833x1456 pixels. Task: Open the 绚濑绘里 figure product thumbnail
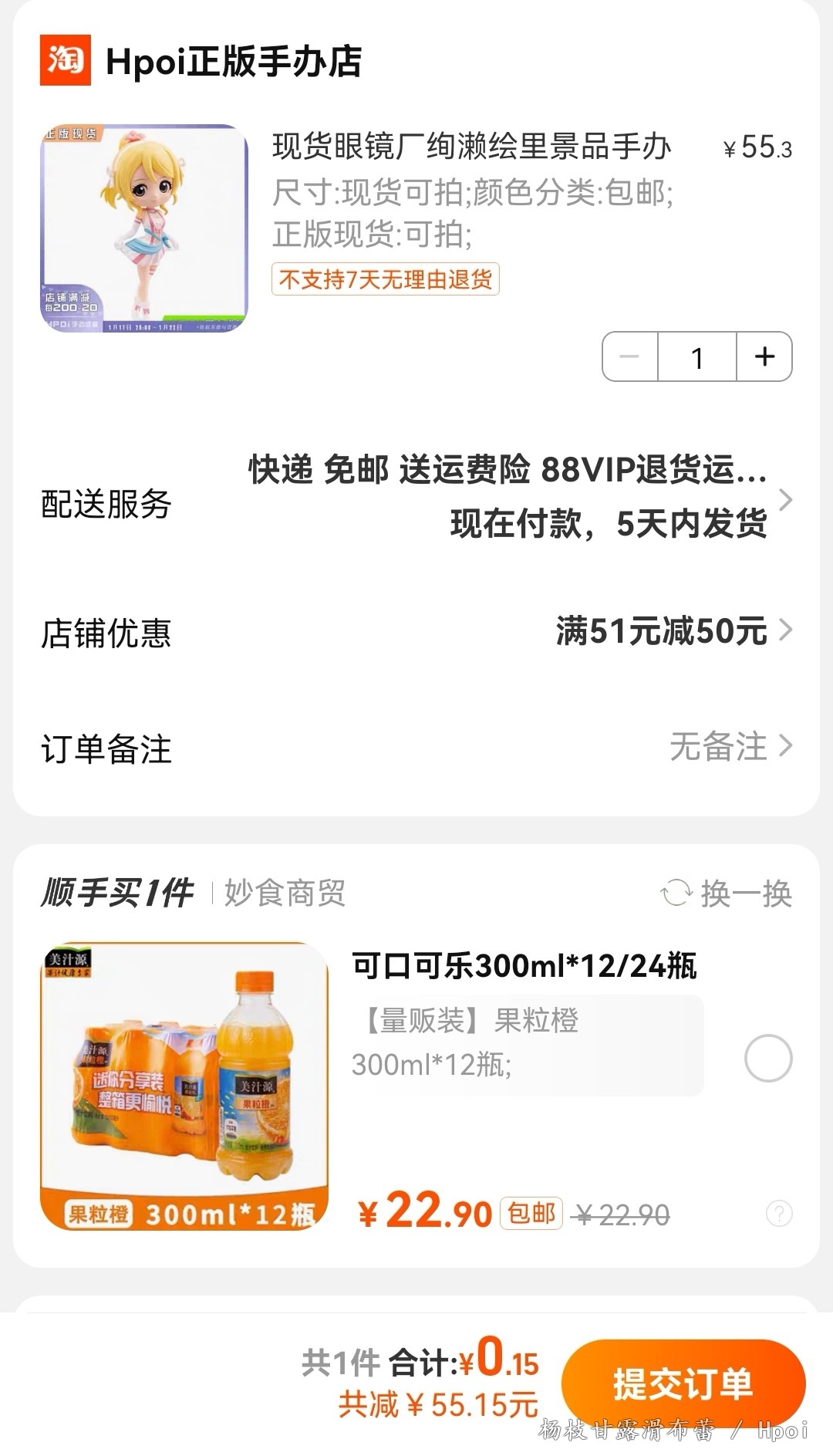click(x=144, y=228)
